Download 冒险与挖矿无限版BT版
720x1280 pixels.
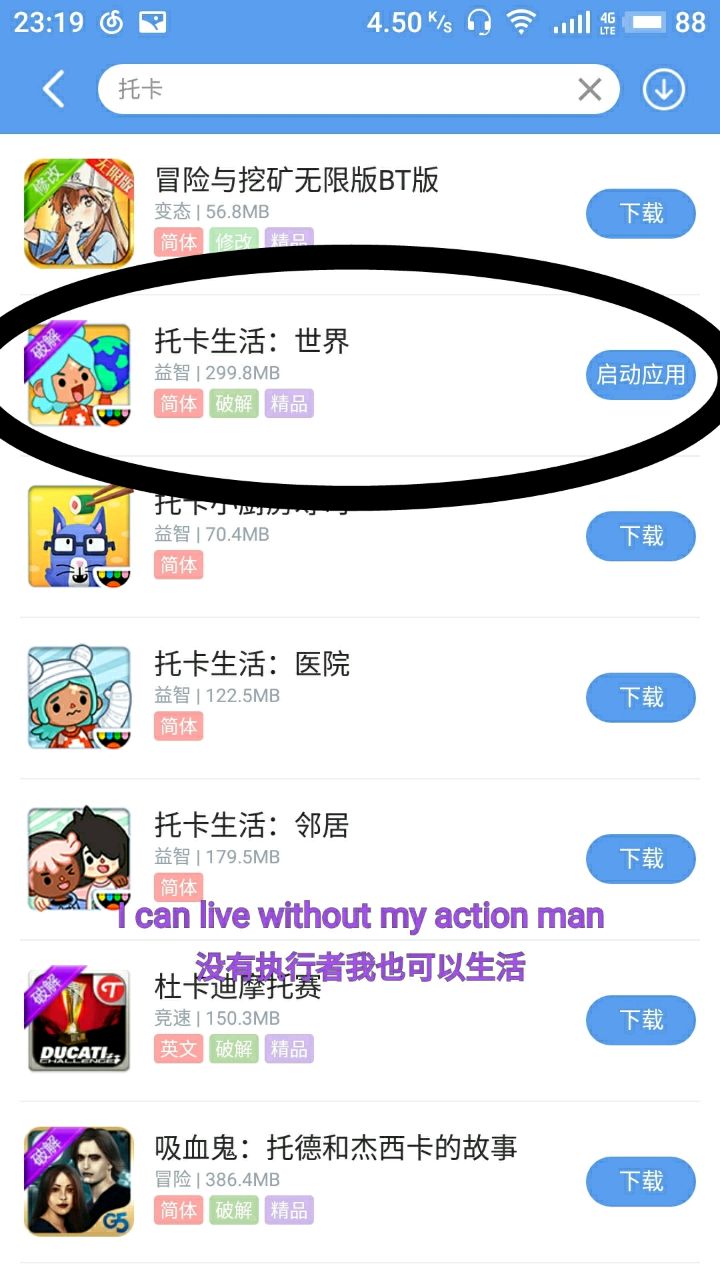pos(640,213)
